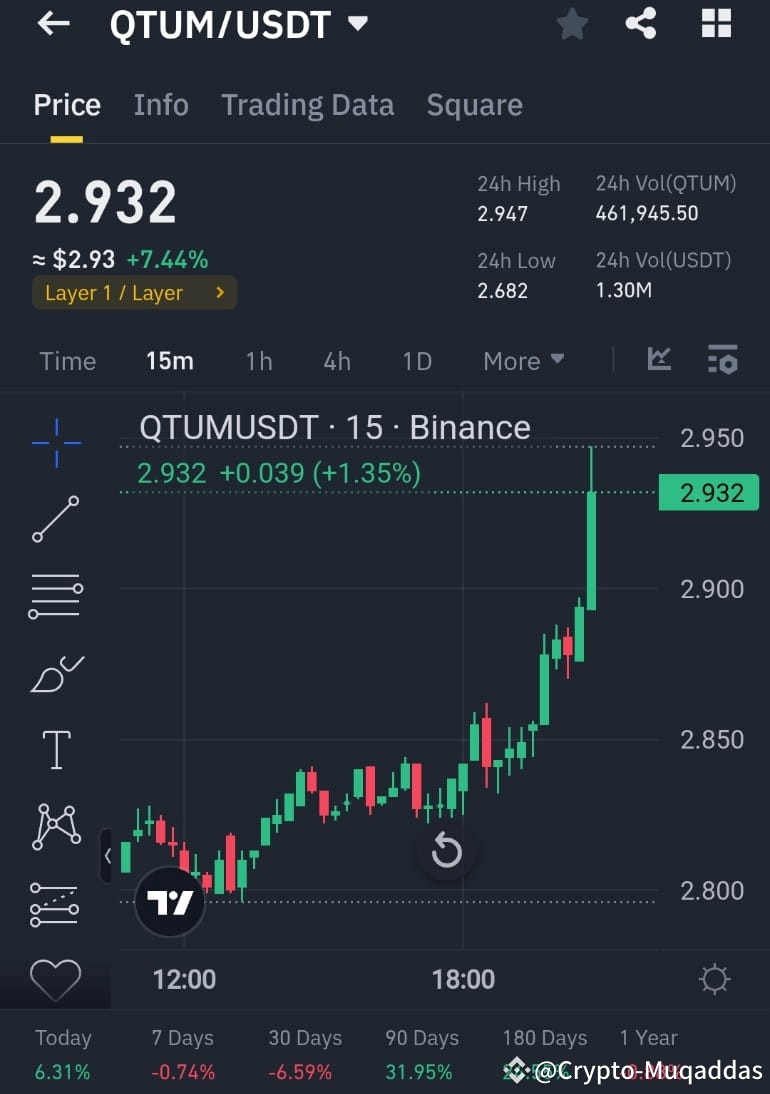The height and width of the screenshot is (1094, 770).
Task: Select the trend line drawing tool
Action: pyautogui.click(x=55, y=520)
